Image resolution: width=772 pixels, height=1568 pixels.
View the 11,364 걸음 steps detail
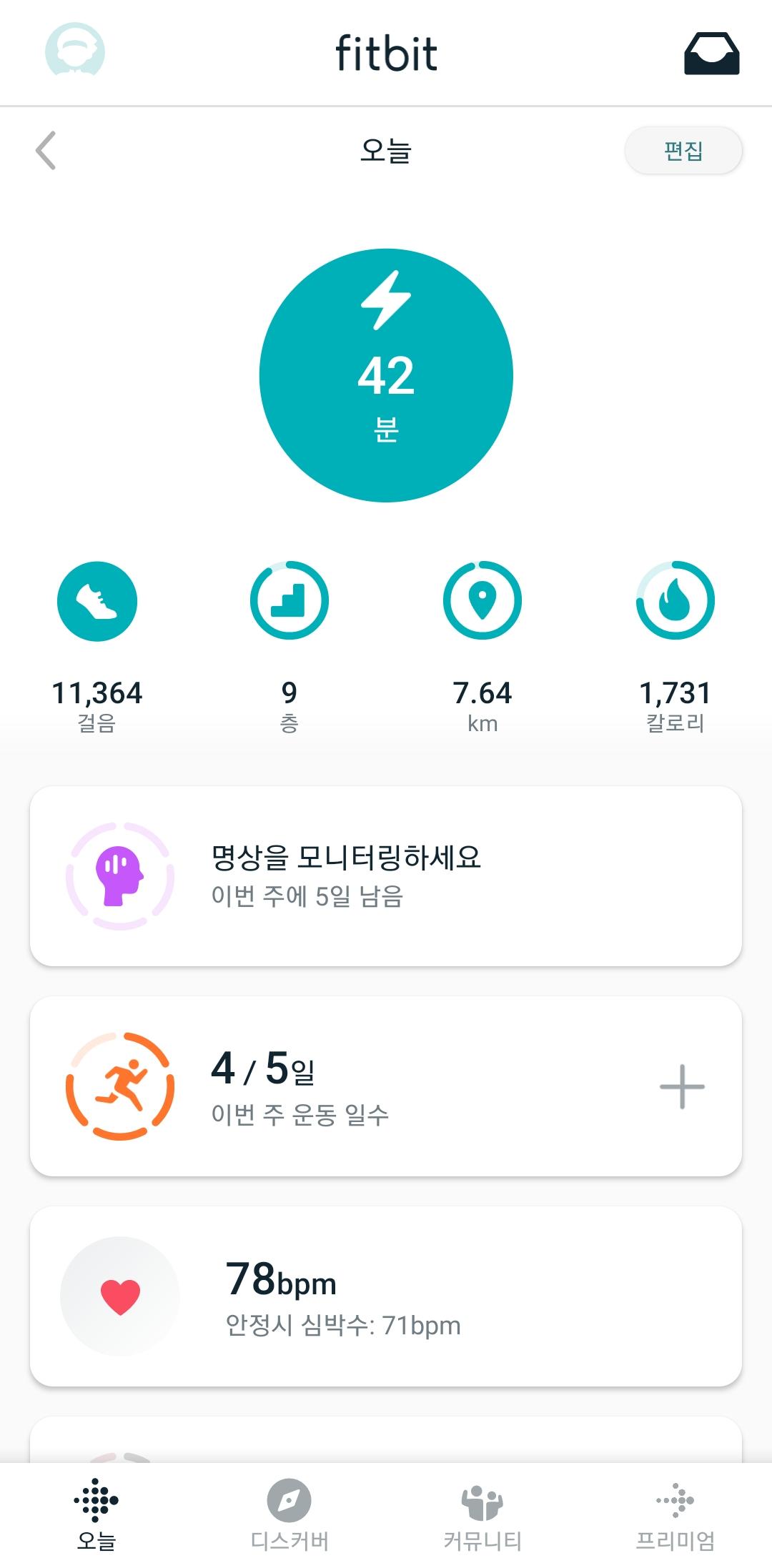97,600
